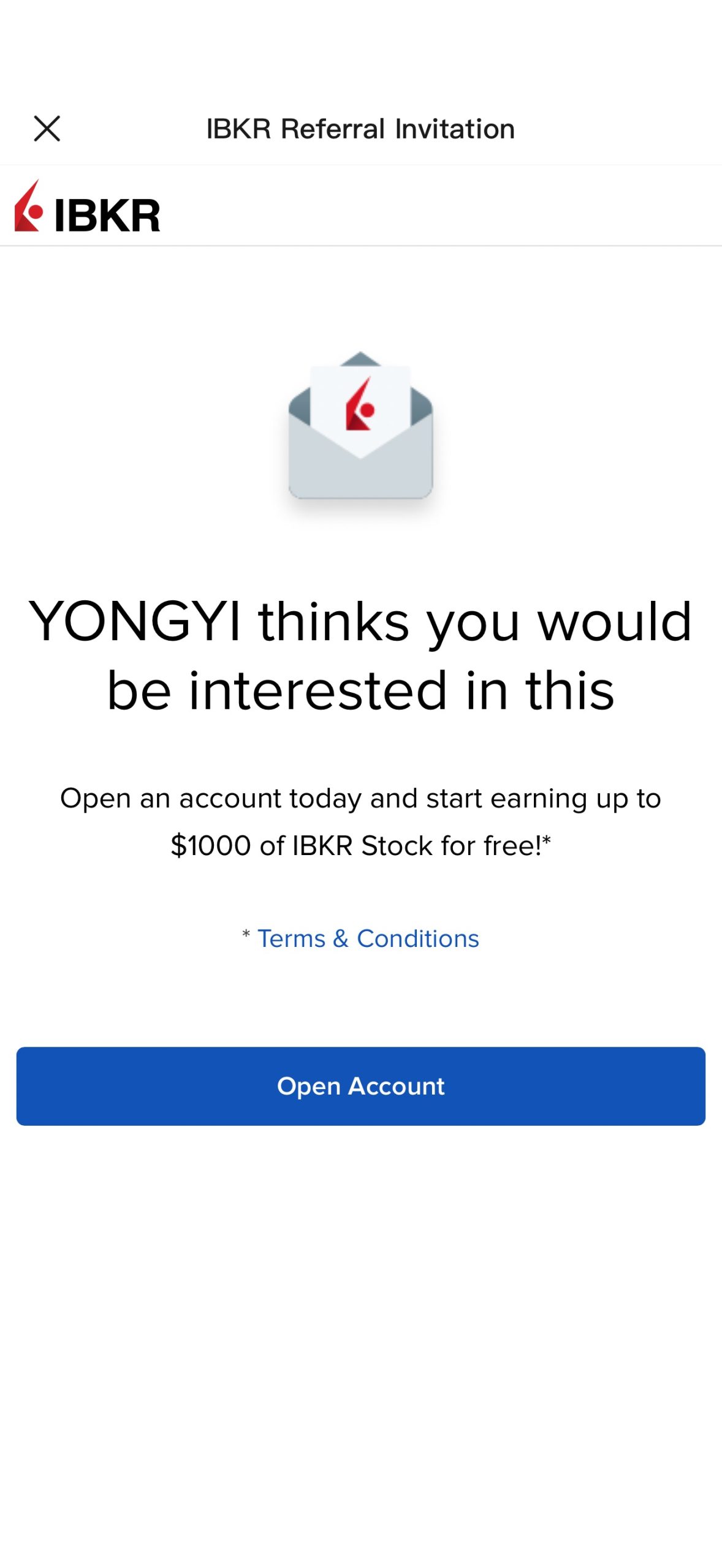Close the IBKR Referral Invitation page

[47, 129]
